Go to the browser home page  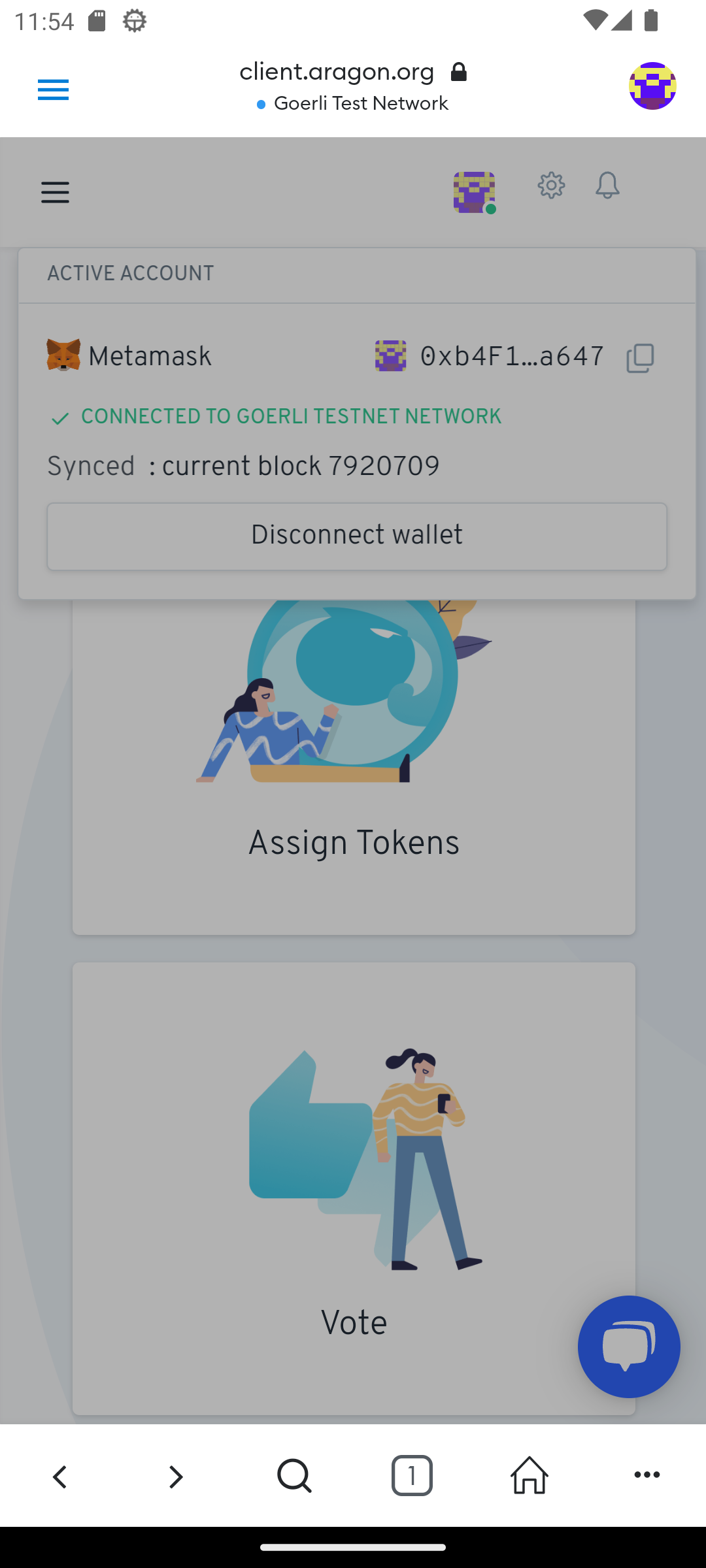[529, 1475]
